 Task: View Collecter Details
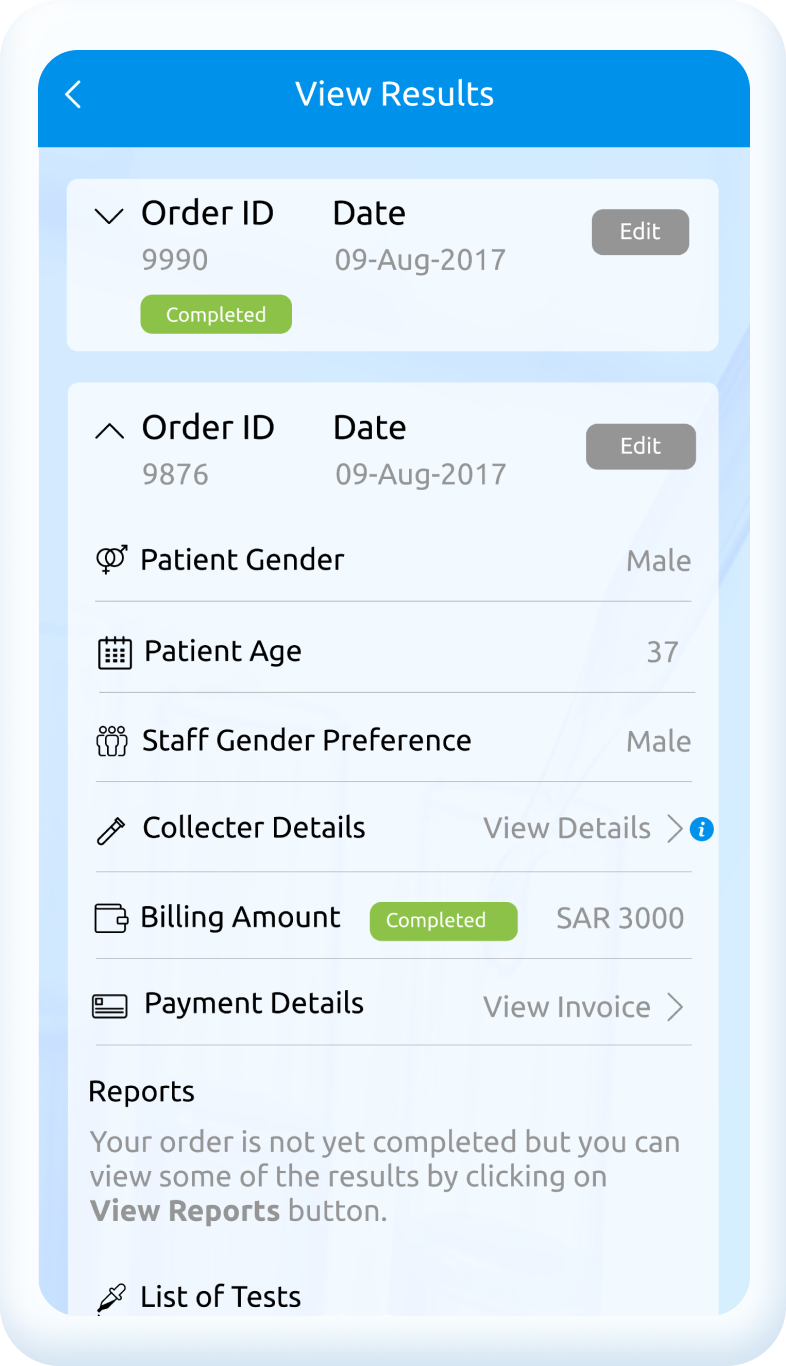tap(584, 828)
